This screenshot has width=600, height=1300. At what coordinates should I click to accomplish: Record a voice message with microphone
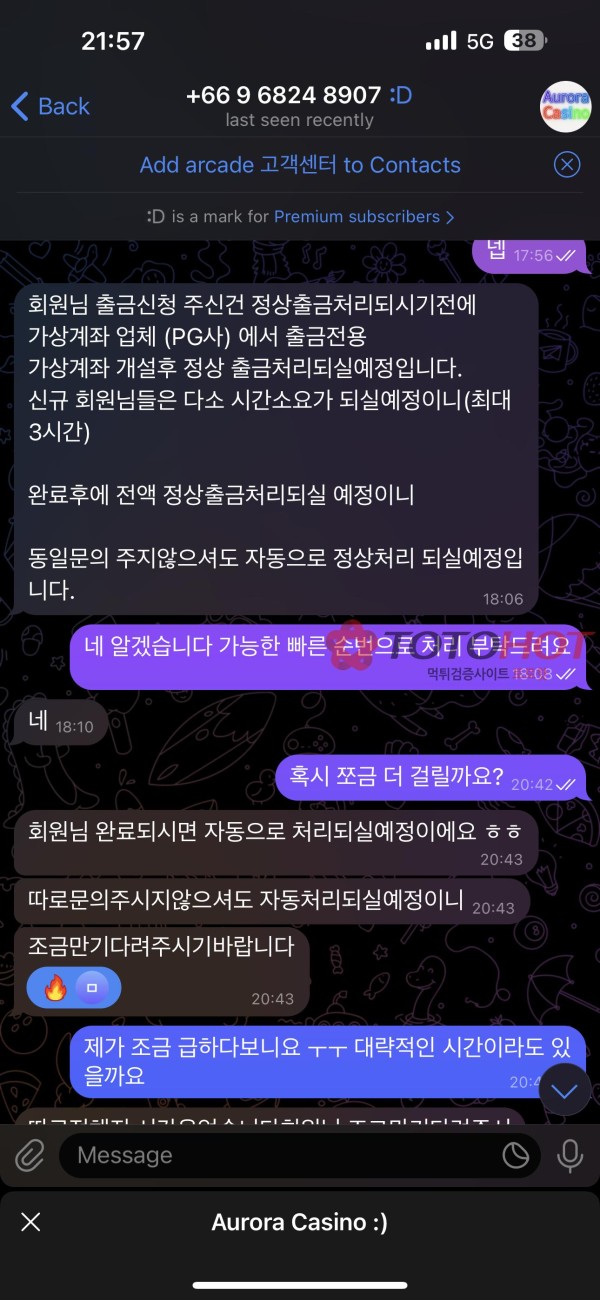[x=570, y=1156]
